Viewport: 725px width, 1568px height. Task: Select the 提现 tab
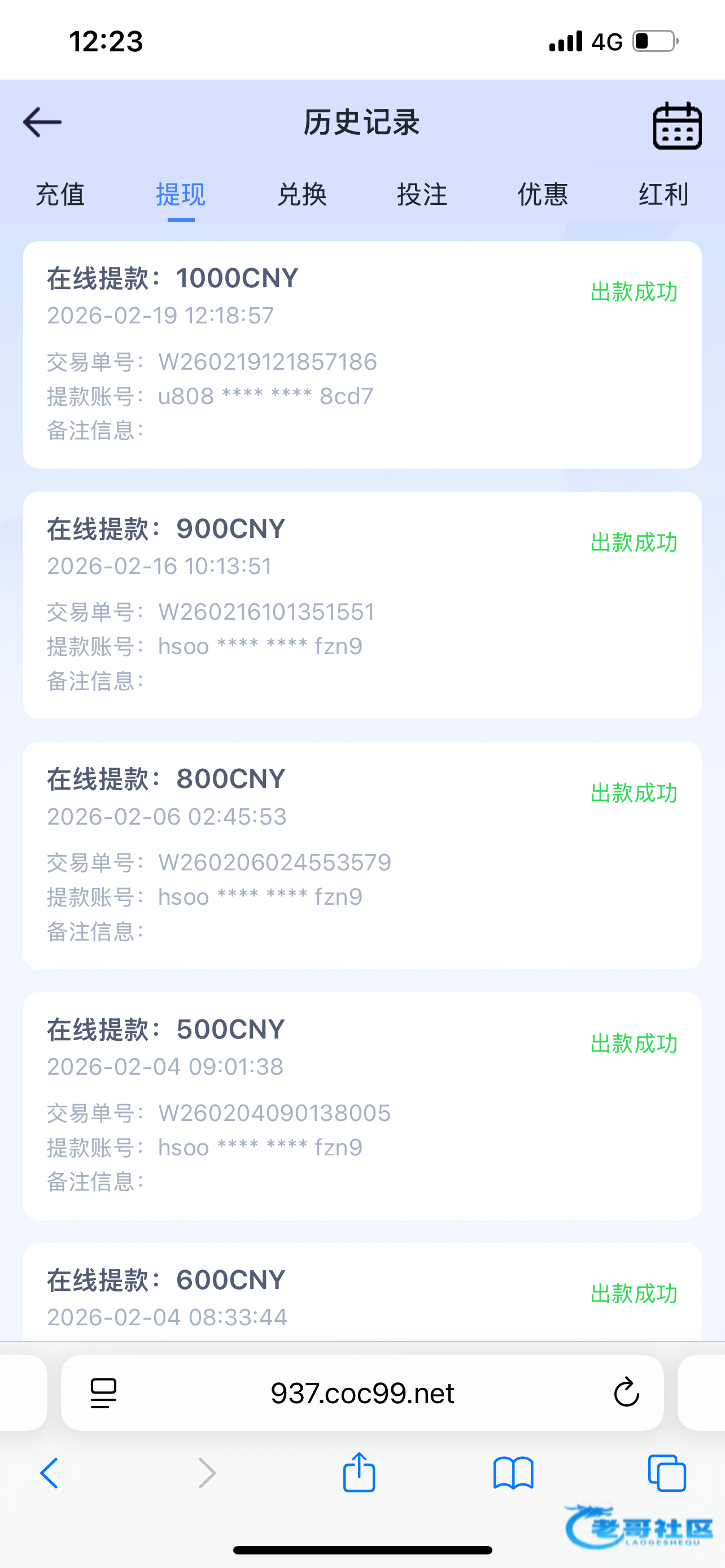[181, 195]
